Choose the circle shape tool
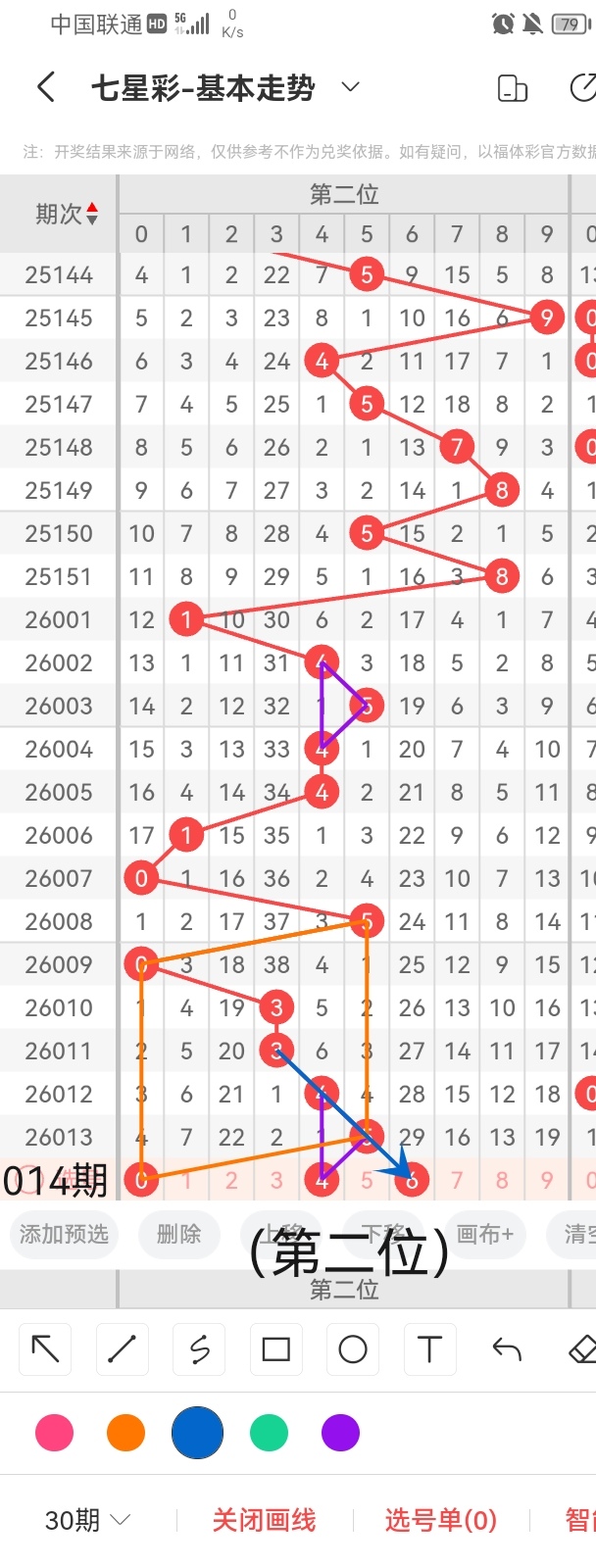 pyautogui.click(x=353, y=1349)
